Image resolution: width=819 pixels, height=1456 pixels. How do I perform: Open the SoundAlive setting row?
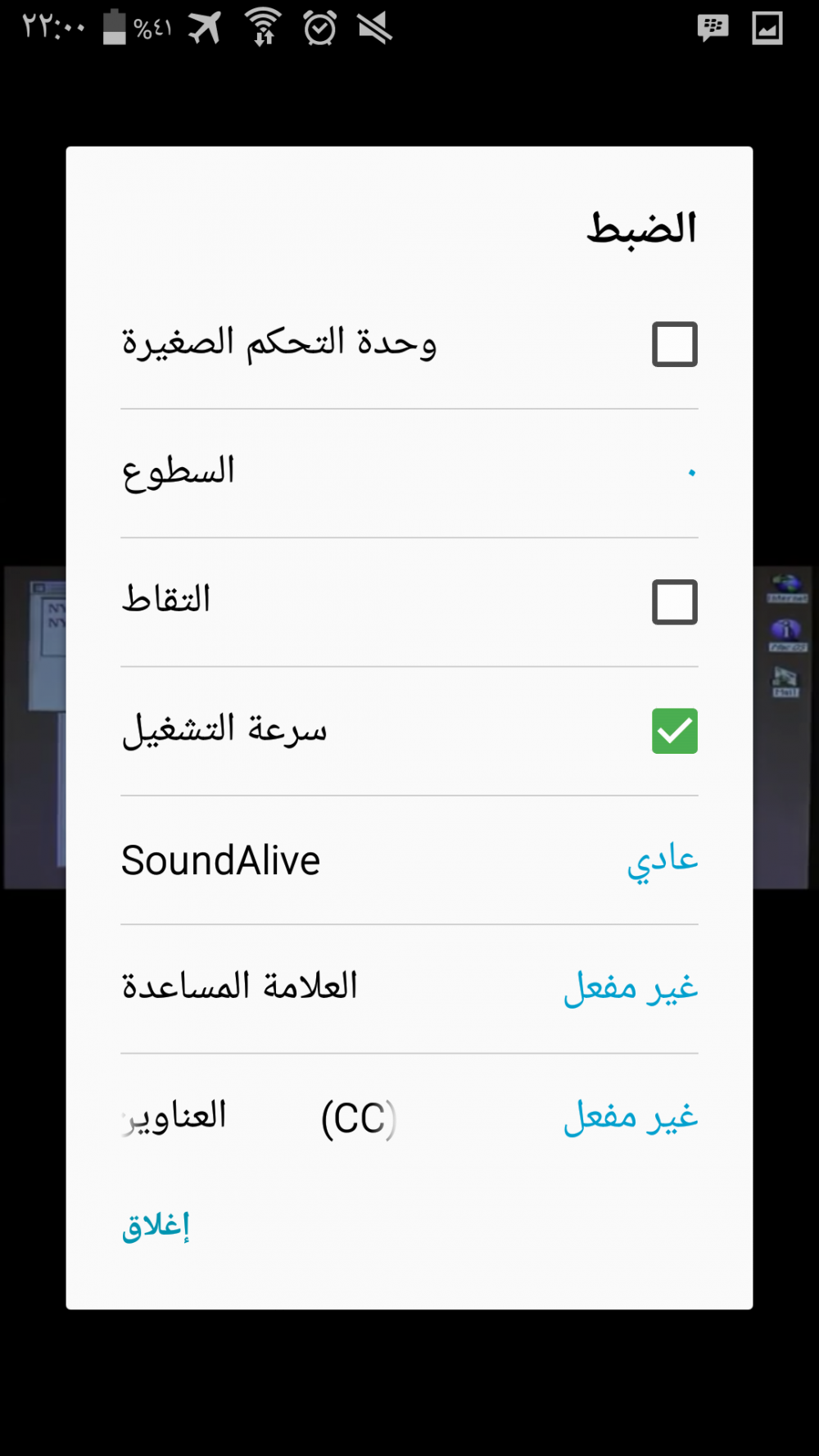point(409,860)
